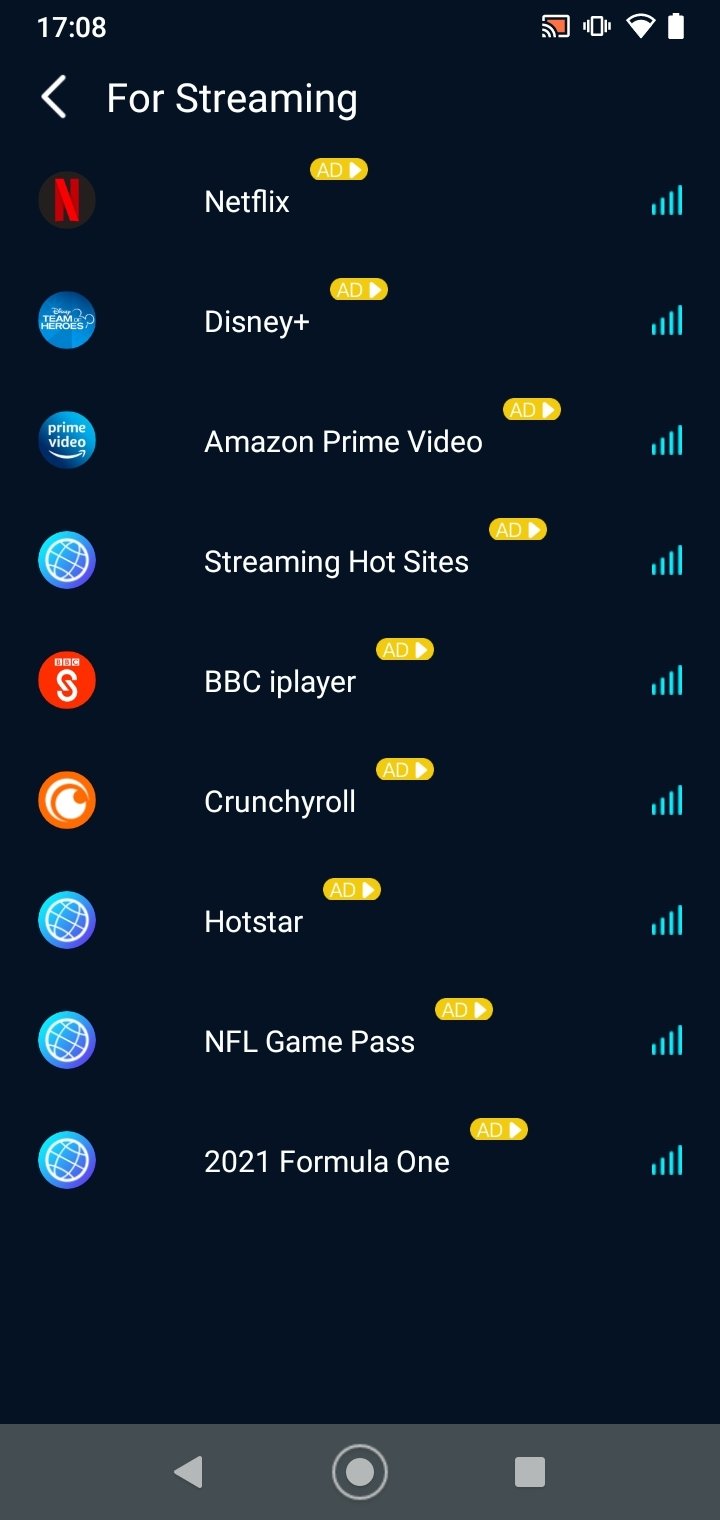Viewport: 720px width, 1520px height.
Task: Choose the Disney+ streaming server
Action: pos(360,321)
